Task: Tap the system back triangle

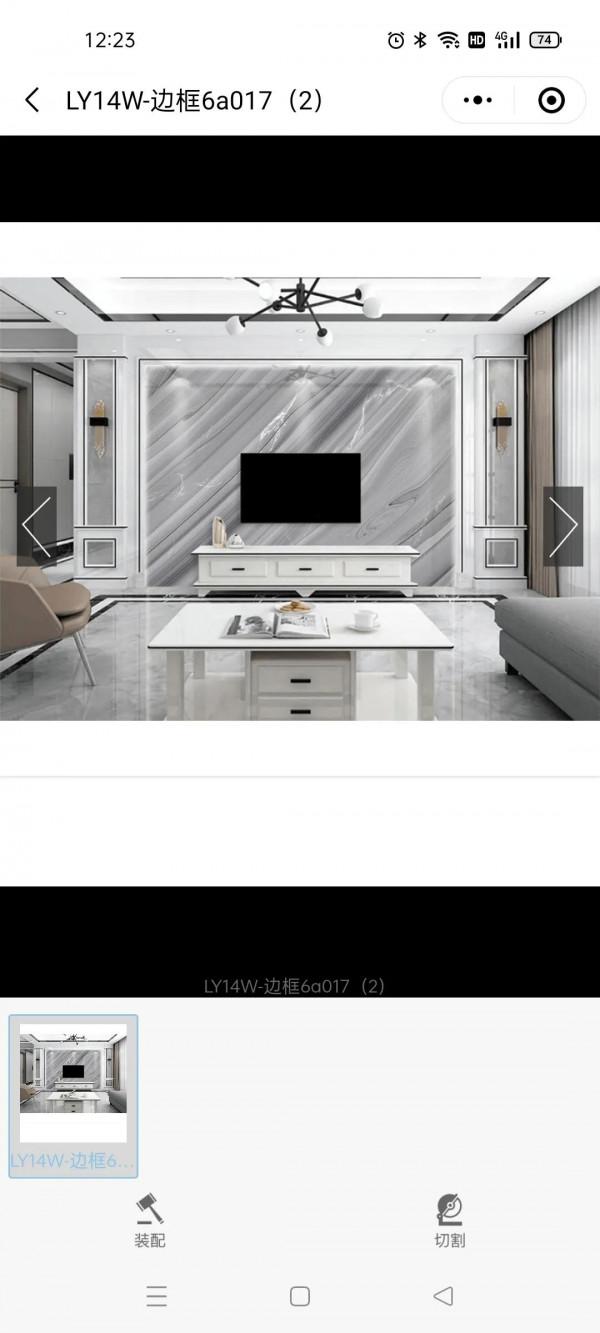Action: coord(443,1297)
